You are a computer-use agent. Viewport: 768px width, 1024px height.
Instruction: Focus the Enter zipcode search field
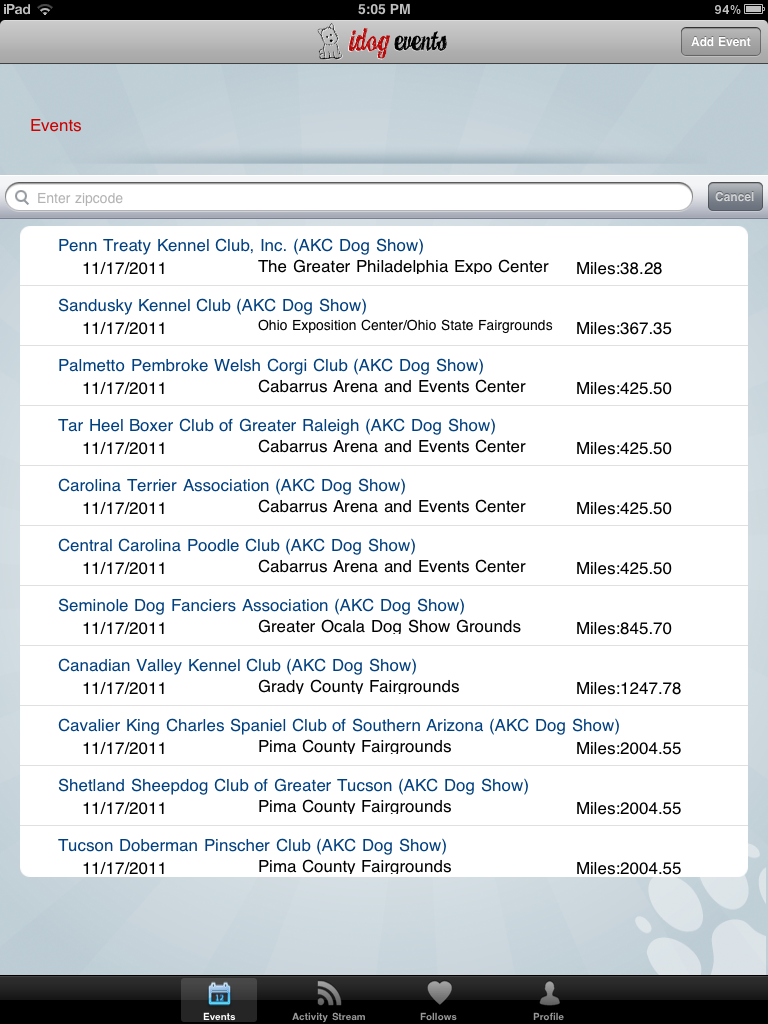pos(350,198)
